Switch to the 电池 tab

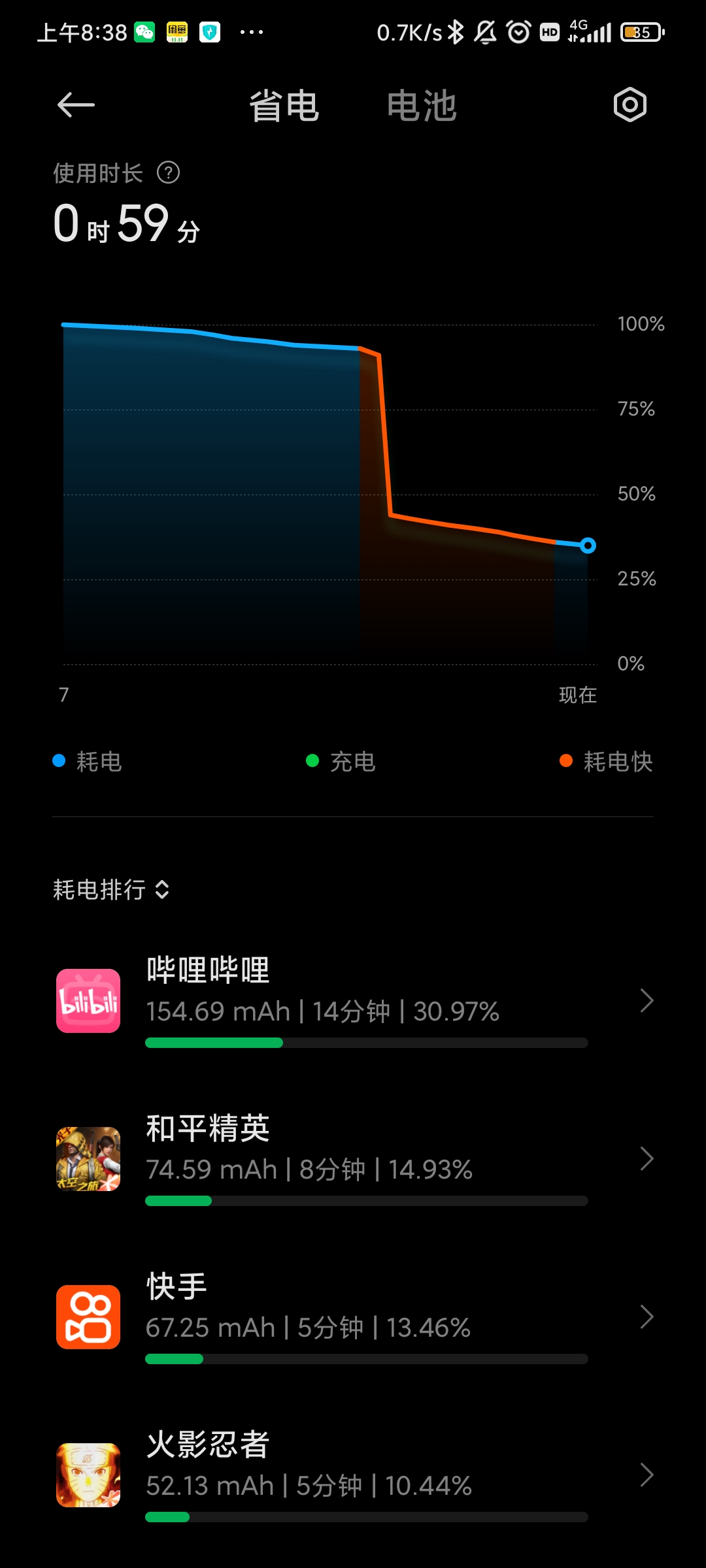(x=422, y=106)
